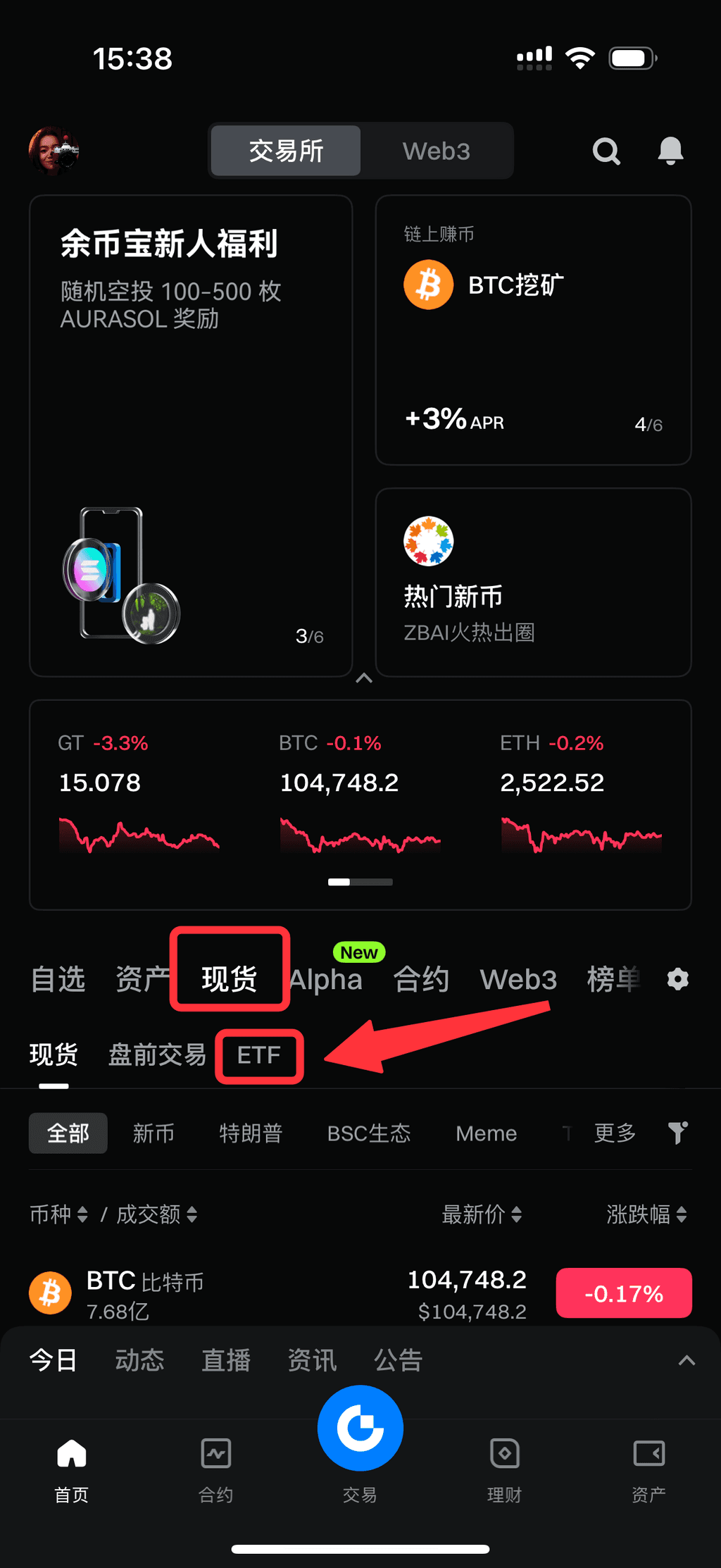Open the BTC挖矿 card

coord(533,330)
